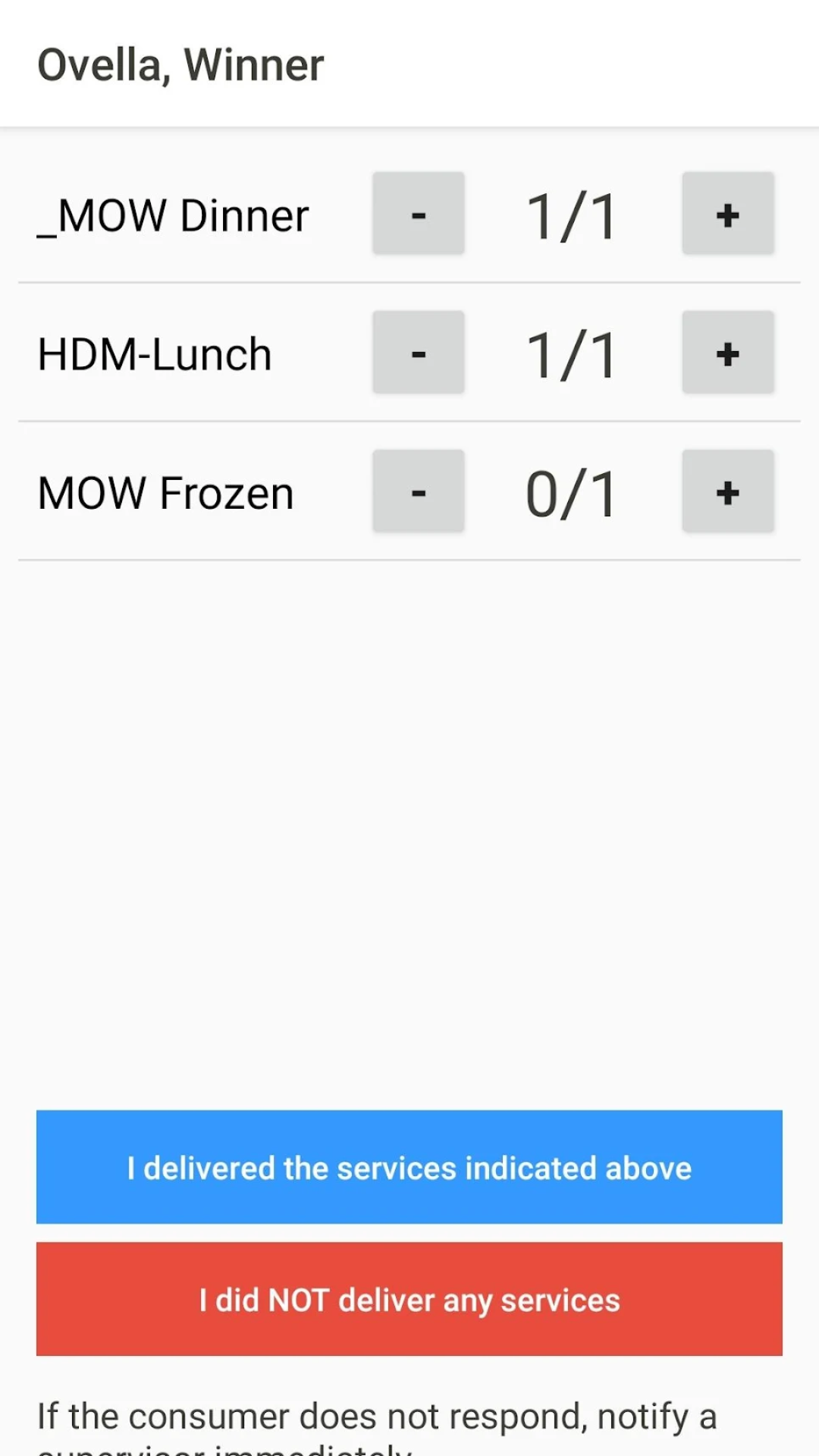Screen dimensions: 819x1456
Task: Select I did NOT deliver any services
Action: click(409, 1299)
